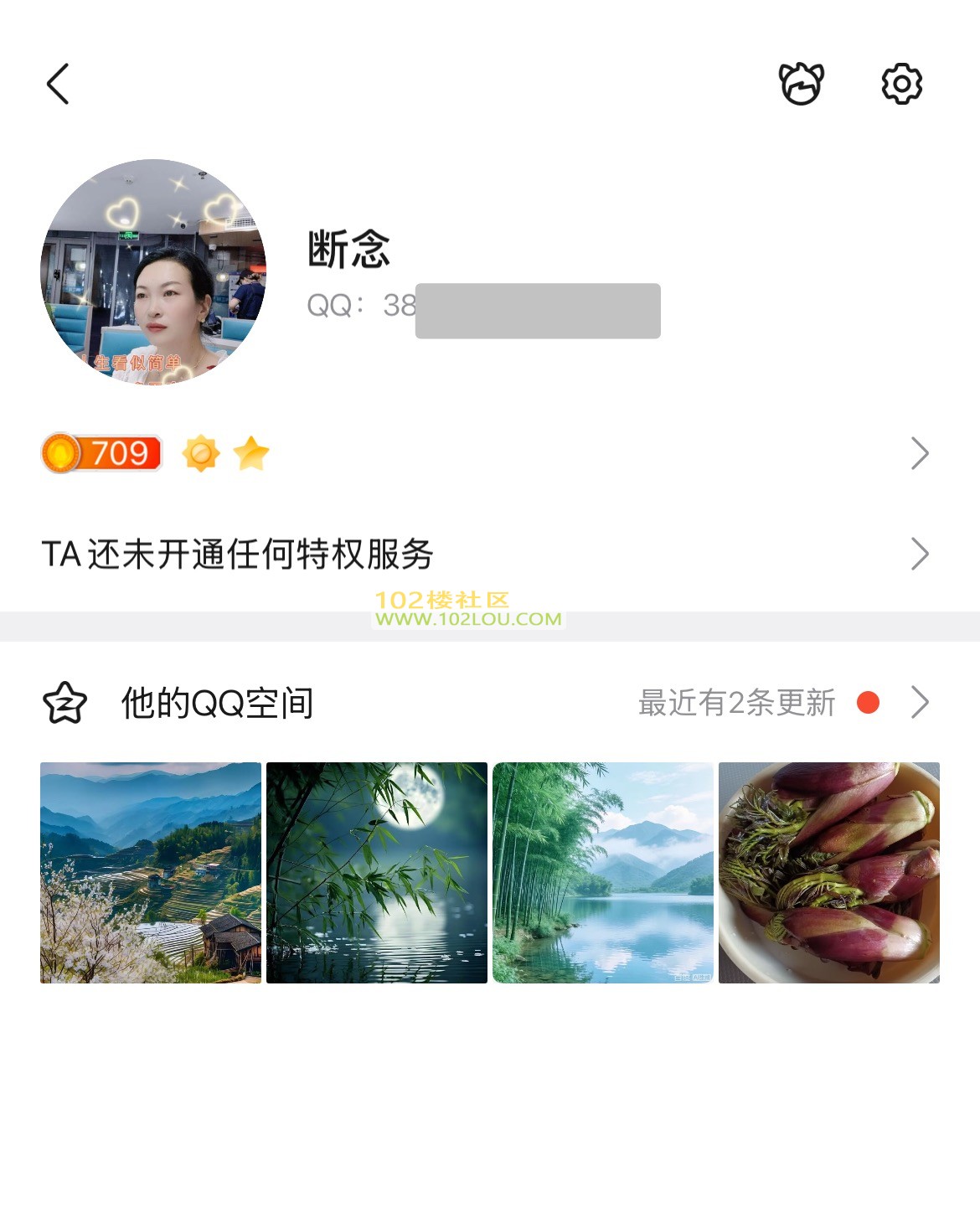980x1218 pixels.
Task: Open the moonlit bamboo photo
Action: pyautogui.click(x=377, y=872)
